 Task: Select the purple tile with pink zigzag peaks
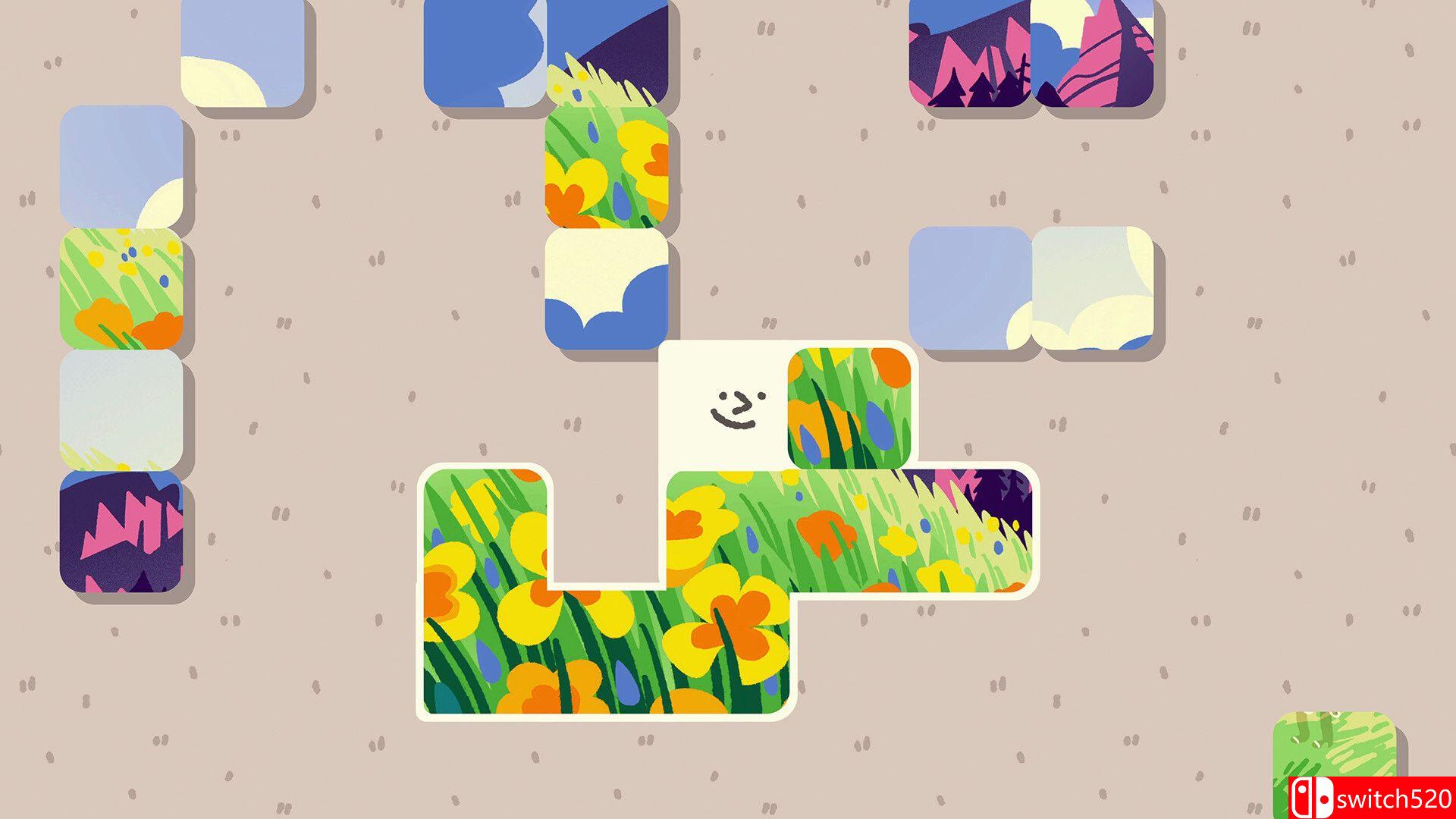tap(121, 531)
